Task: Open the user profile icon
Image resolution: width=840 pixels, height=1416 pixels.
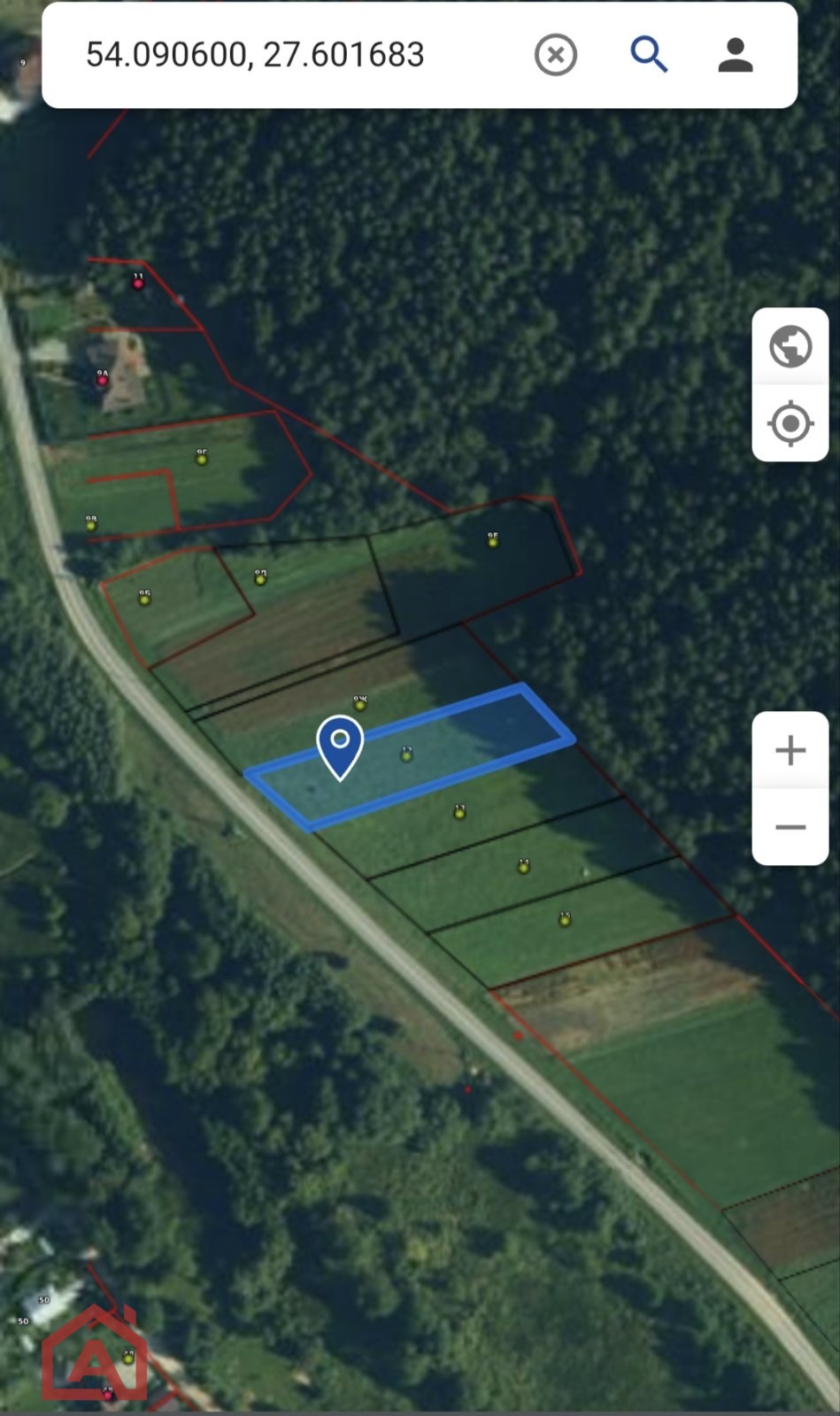Action: (735, 55)
